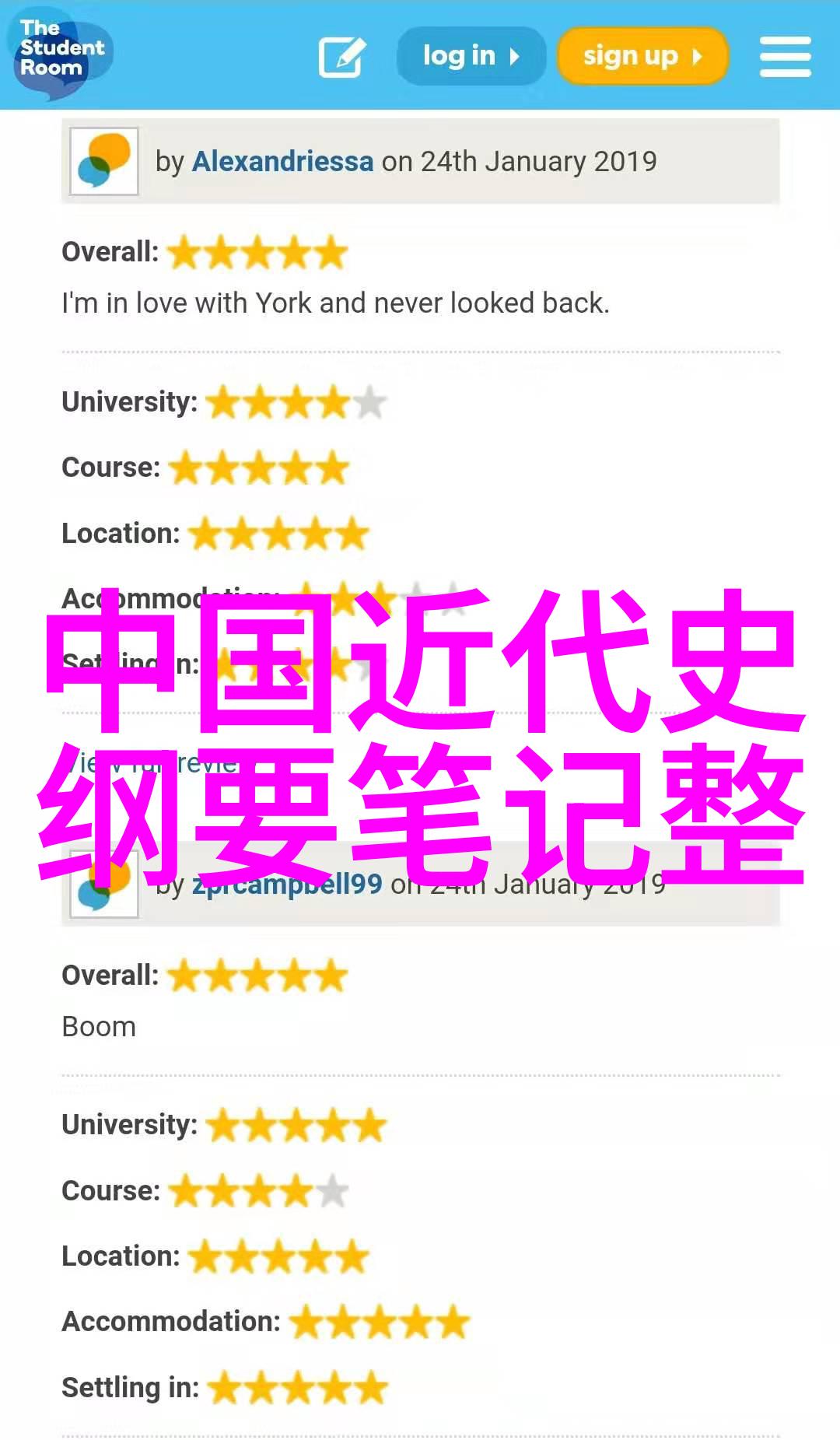Open zprcampbell99's profile link

[x=288, y=885]
